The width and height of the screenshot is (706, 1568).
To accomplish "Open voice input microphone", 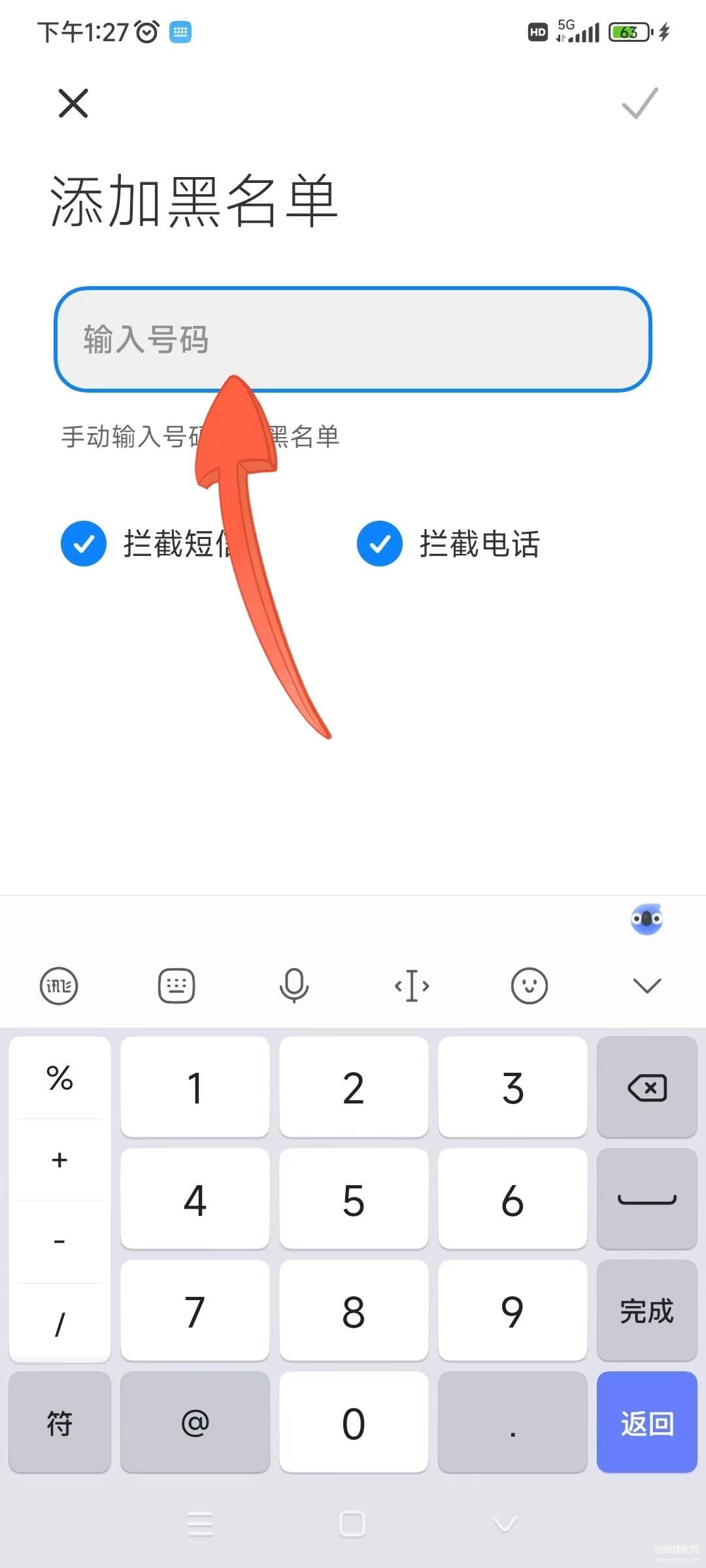I will [294, 985].
